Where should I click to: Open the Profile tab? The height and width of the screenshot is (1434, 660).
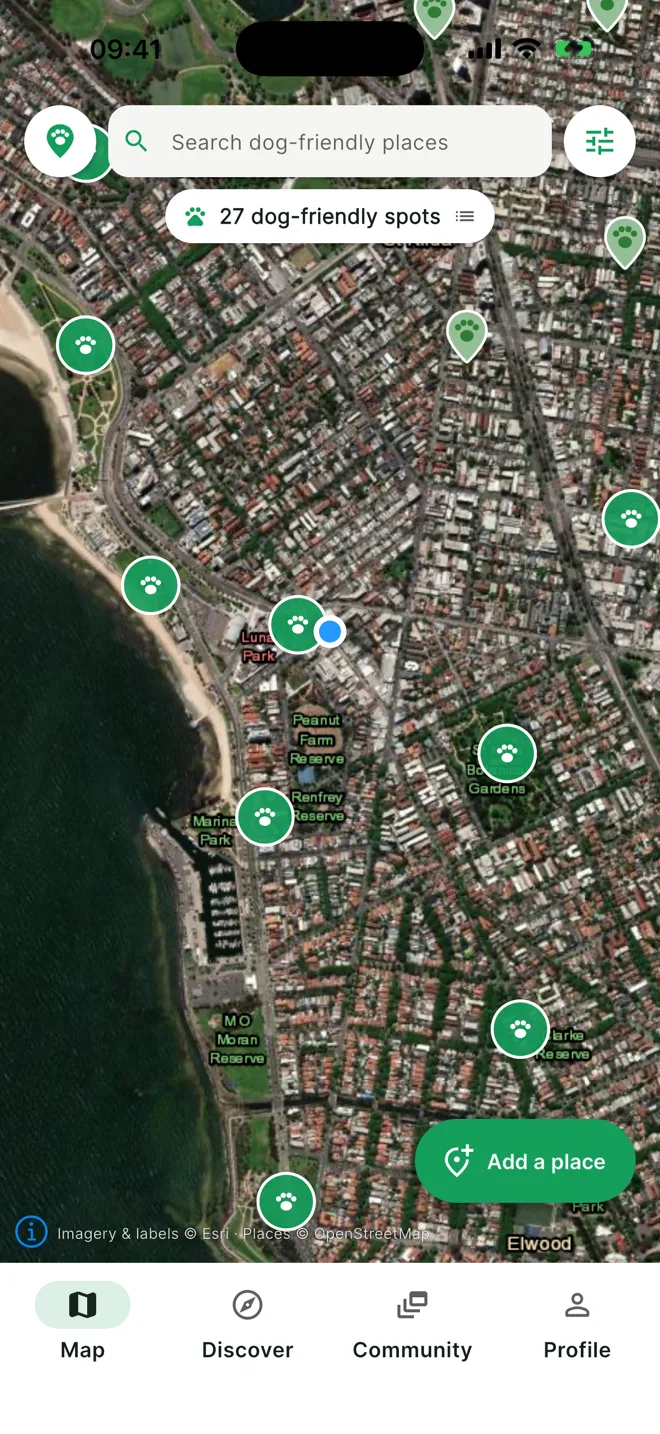(577, 1323)
